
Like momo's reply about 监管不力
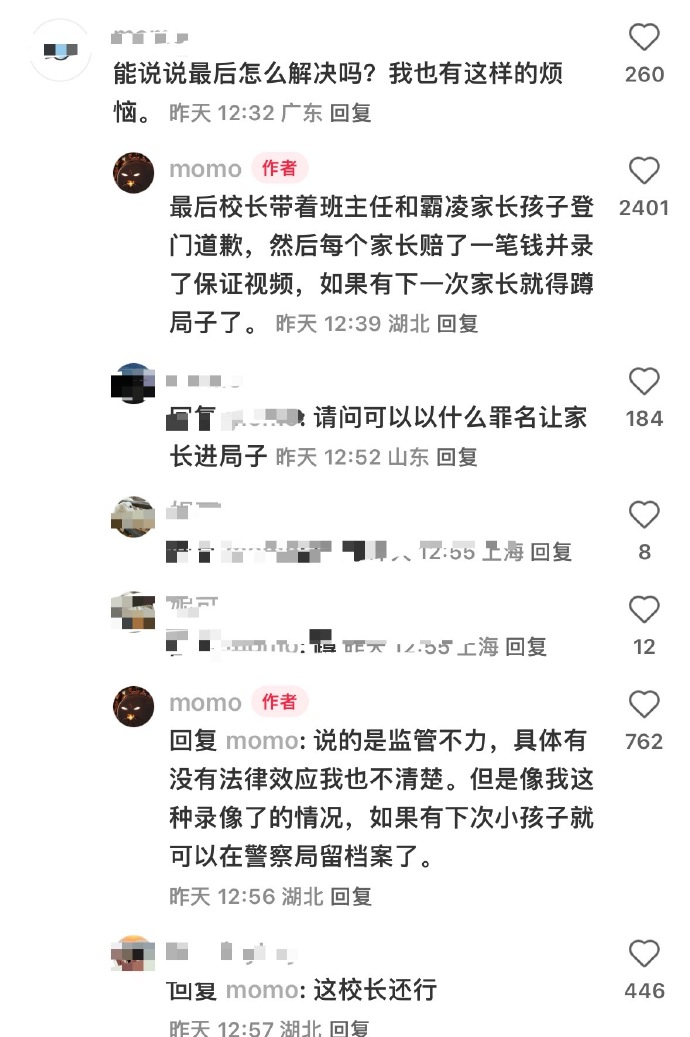coord(644,705)
